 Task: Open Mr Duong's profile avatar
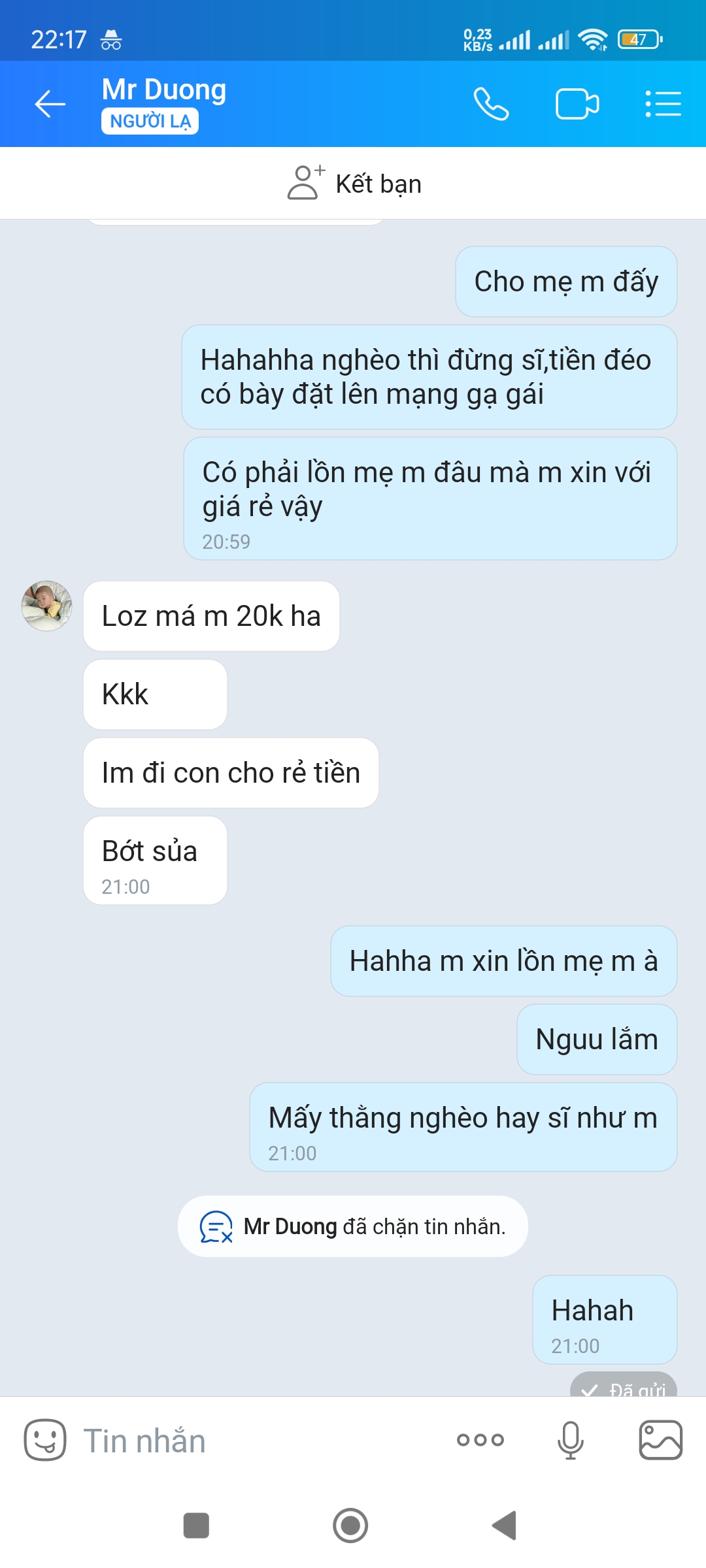[x=46, y=606]
